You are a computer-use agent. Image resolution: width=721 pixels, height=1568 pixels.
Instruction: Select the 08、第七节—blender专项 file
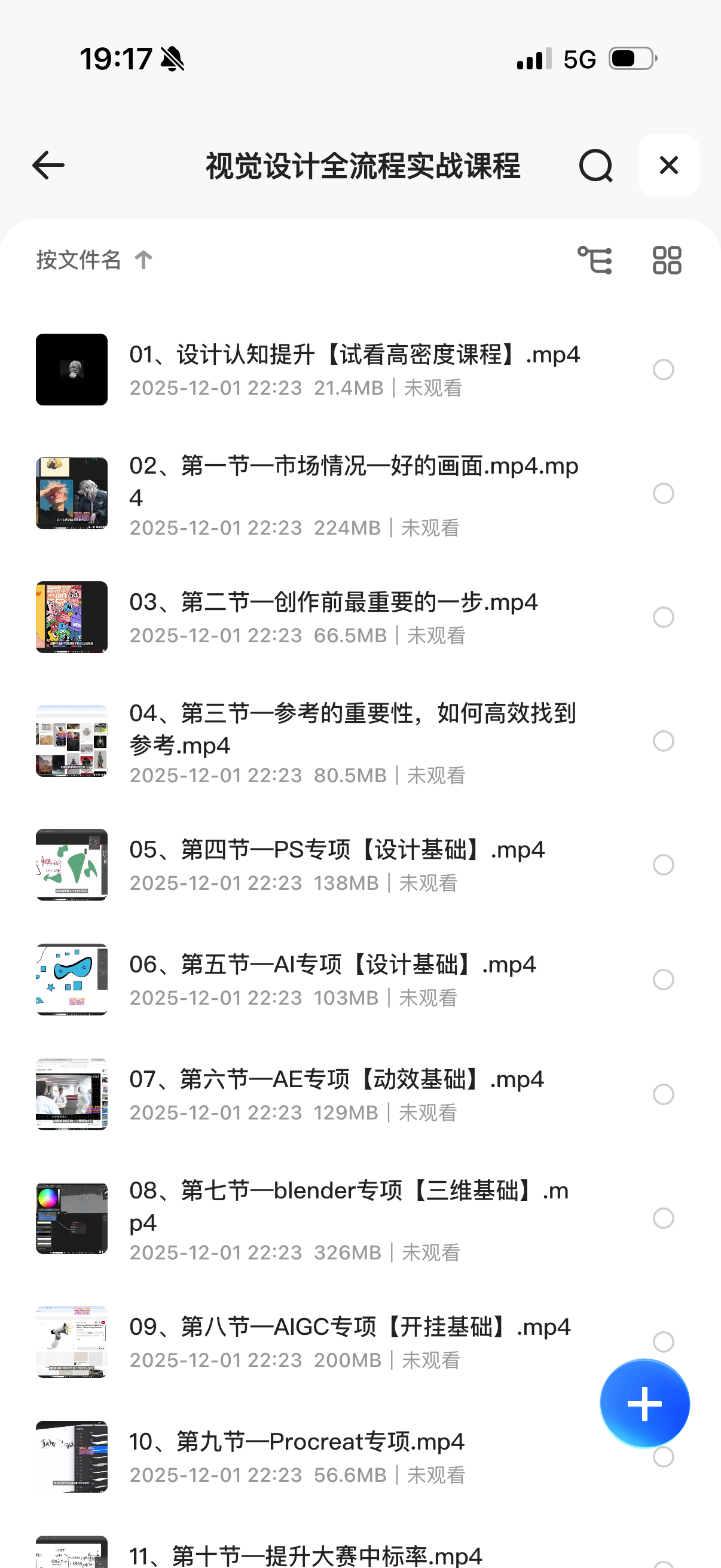pos(663,1218)
